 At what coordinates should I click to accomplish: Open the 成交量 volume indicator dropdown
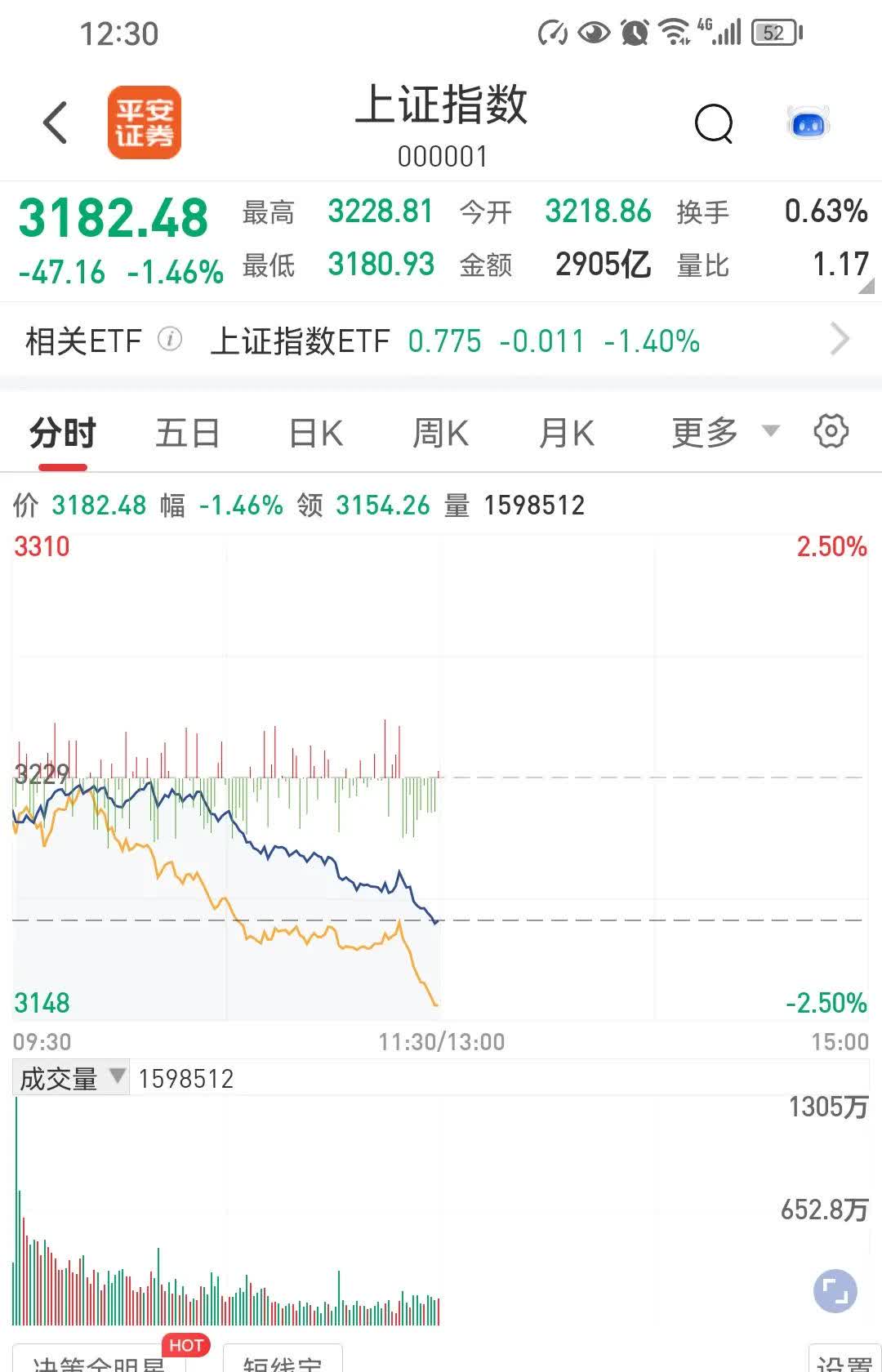[69, 1078]
